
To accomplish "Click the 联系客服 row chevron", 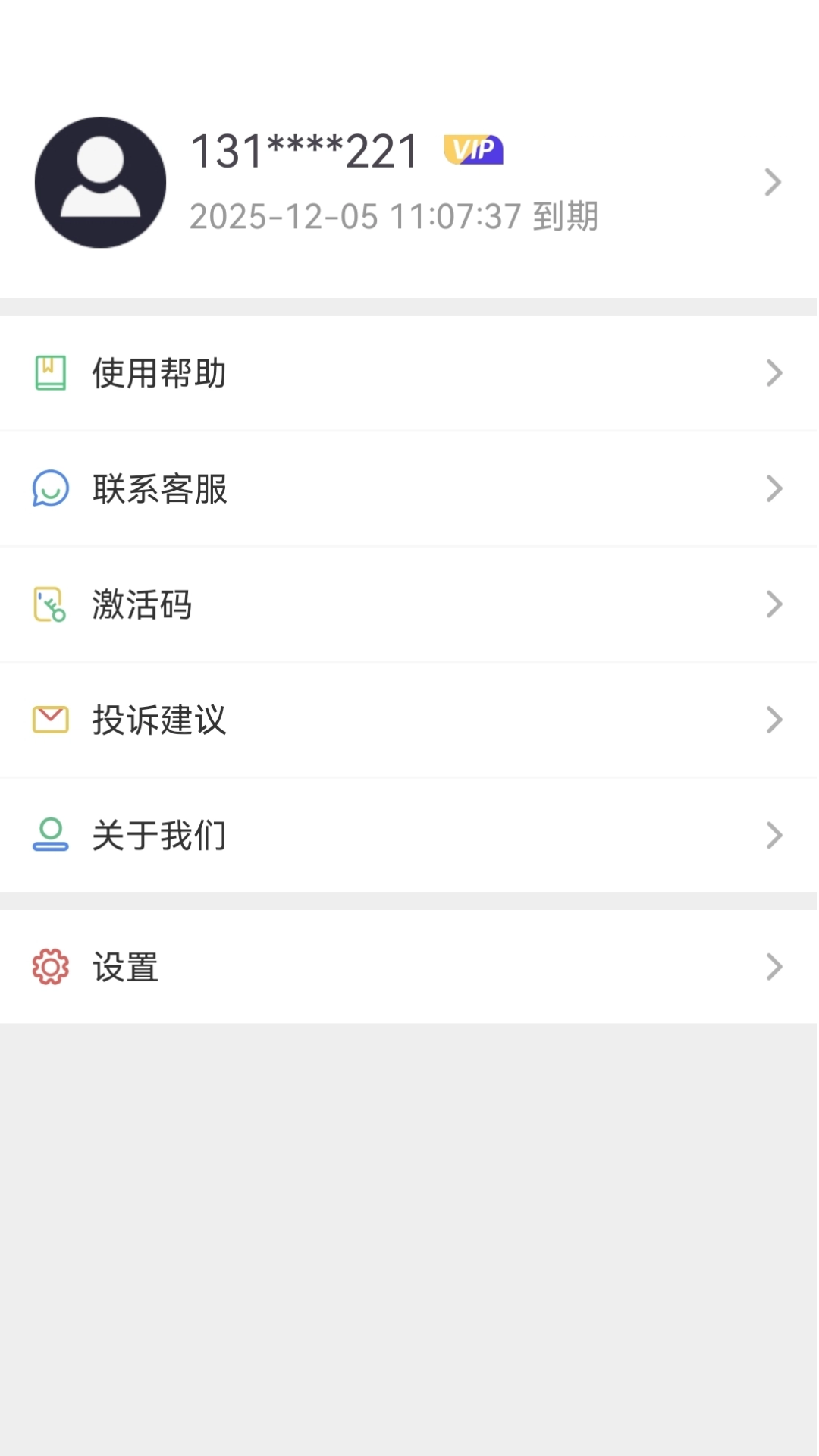I will [x=773, y=489].
